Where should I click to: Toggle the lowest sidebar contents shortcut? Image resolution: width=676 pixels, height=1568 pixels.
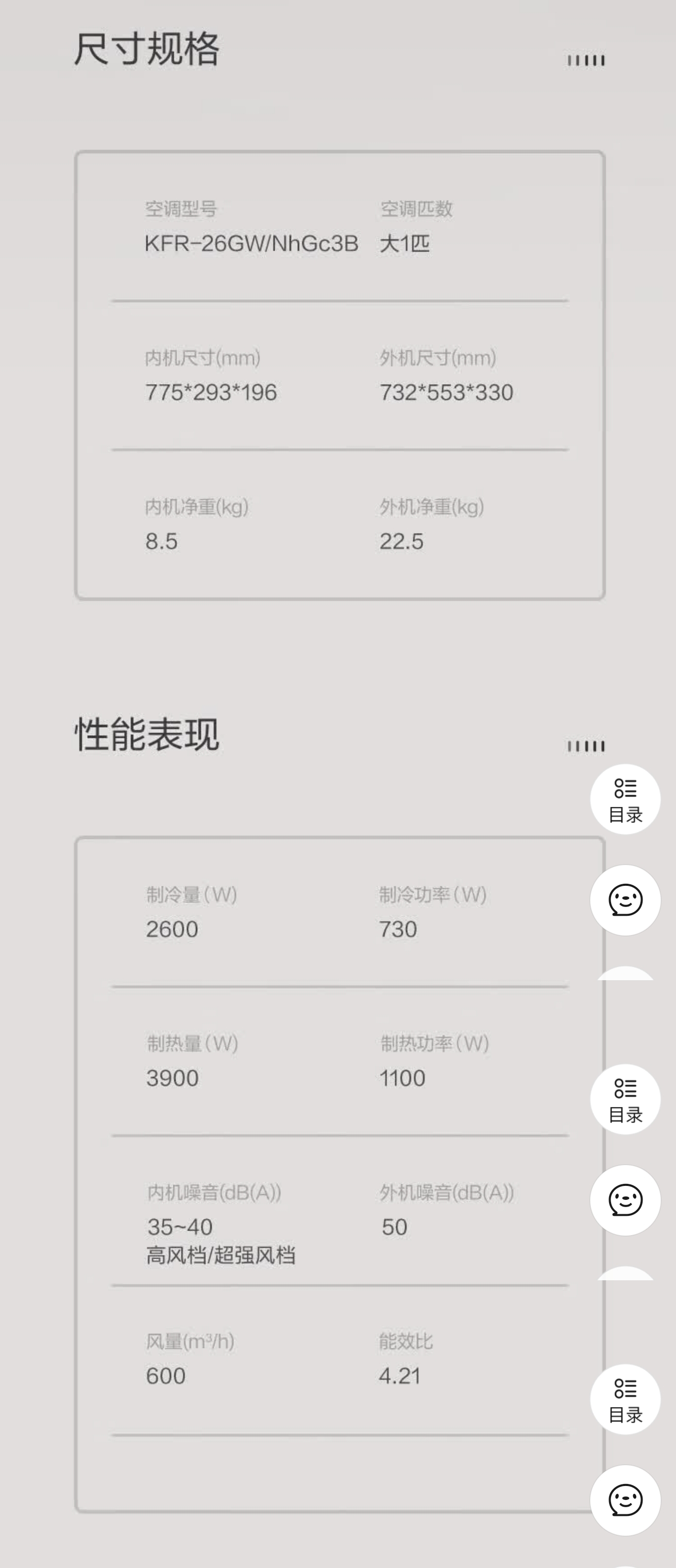coord(626,1398)
